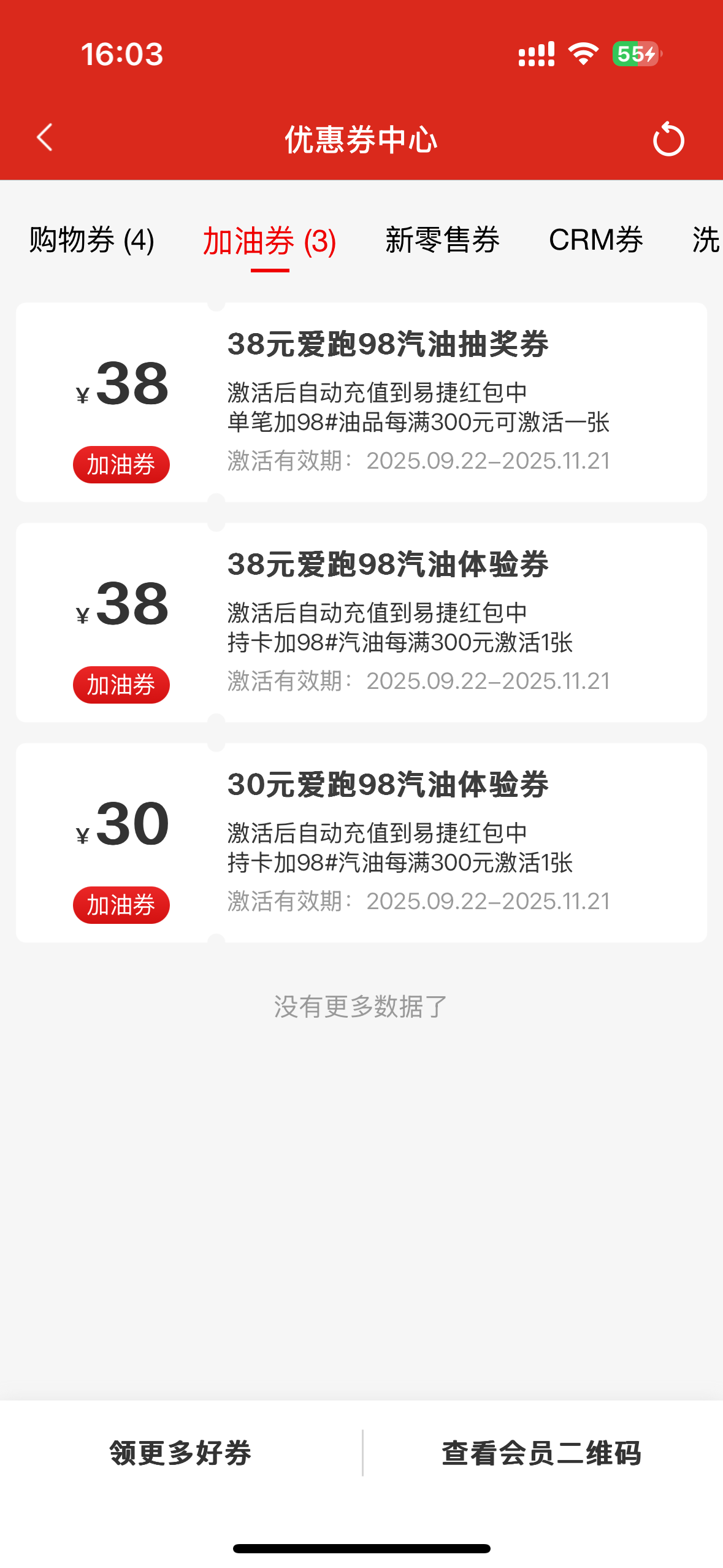Go back from 优惠券中心
Image resolution: width=723 pixels, height=1568 pixels.
tap(45, 137)
